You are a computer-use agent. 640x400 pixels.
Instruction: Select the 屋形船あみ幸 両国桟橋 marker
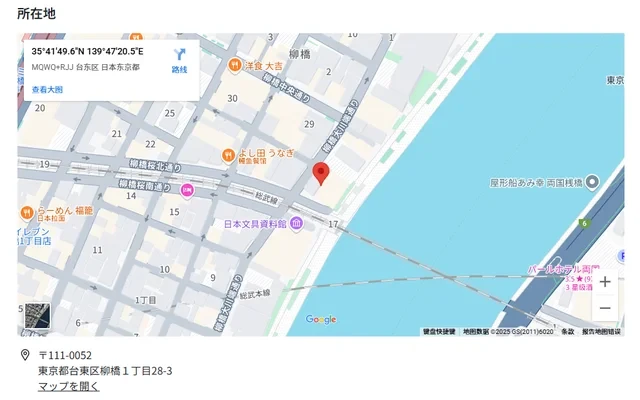(x=591, y=183)
